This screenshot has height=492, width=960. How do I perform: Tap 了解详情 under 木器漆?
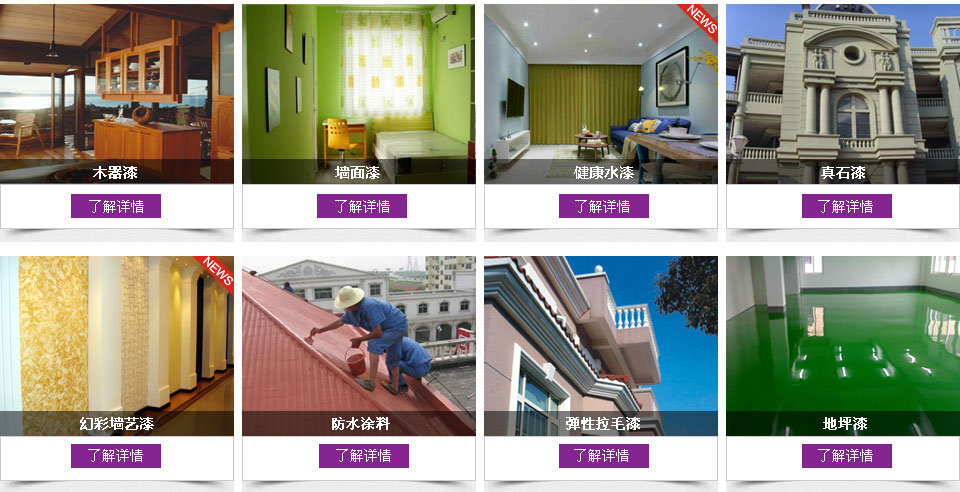[x=116, y=206]
